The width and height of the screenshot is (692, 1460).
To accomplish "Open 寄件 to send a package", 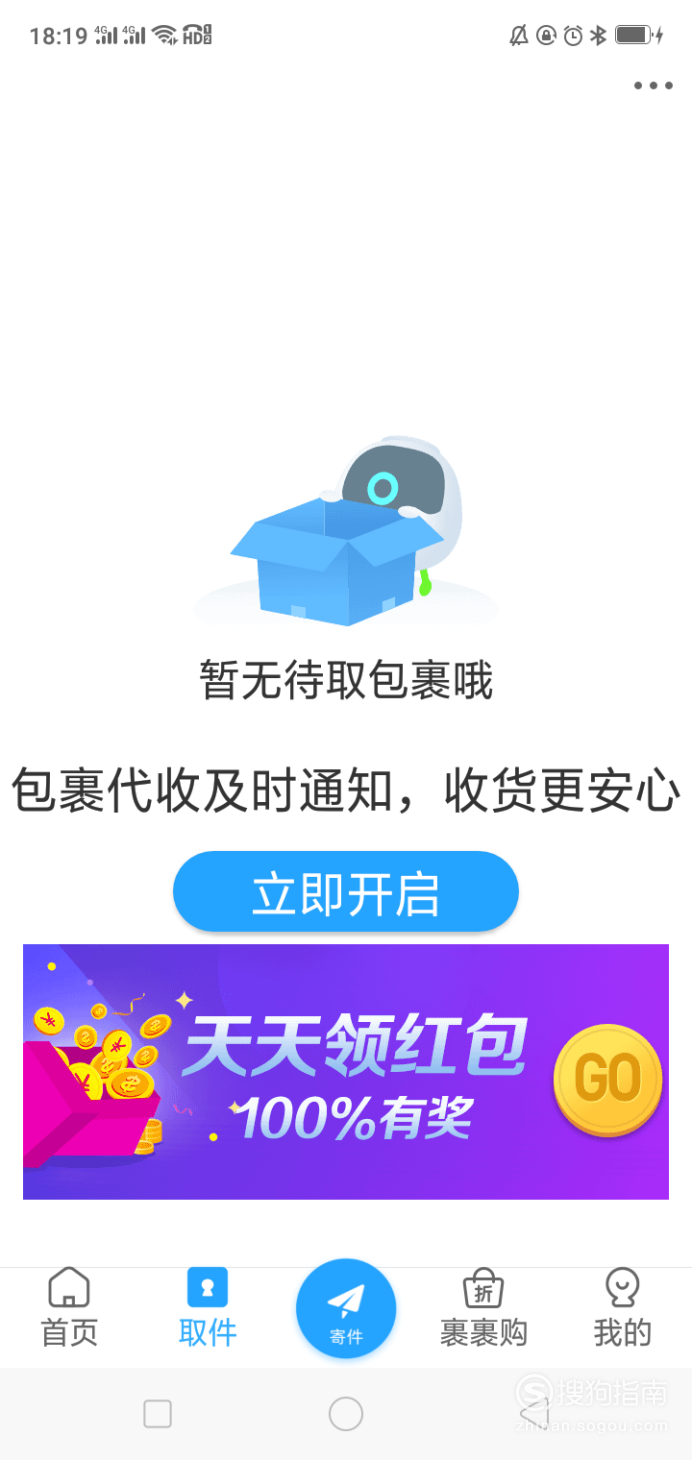I will (346, 1308).
